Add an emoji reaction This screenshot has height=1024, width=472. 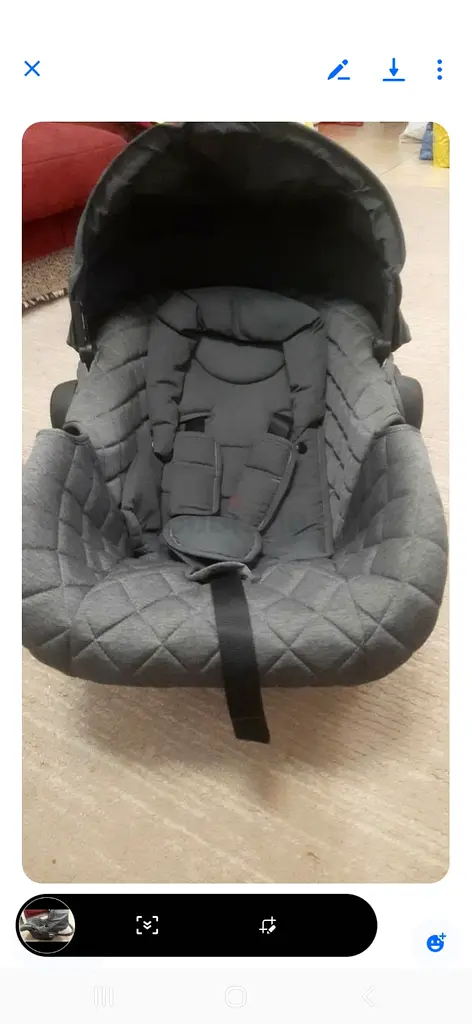coord(435,942)
